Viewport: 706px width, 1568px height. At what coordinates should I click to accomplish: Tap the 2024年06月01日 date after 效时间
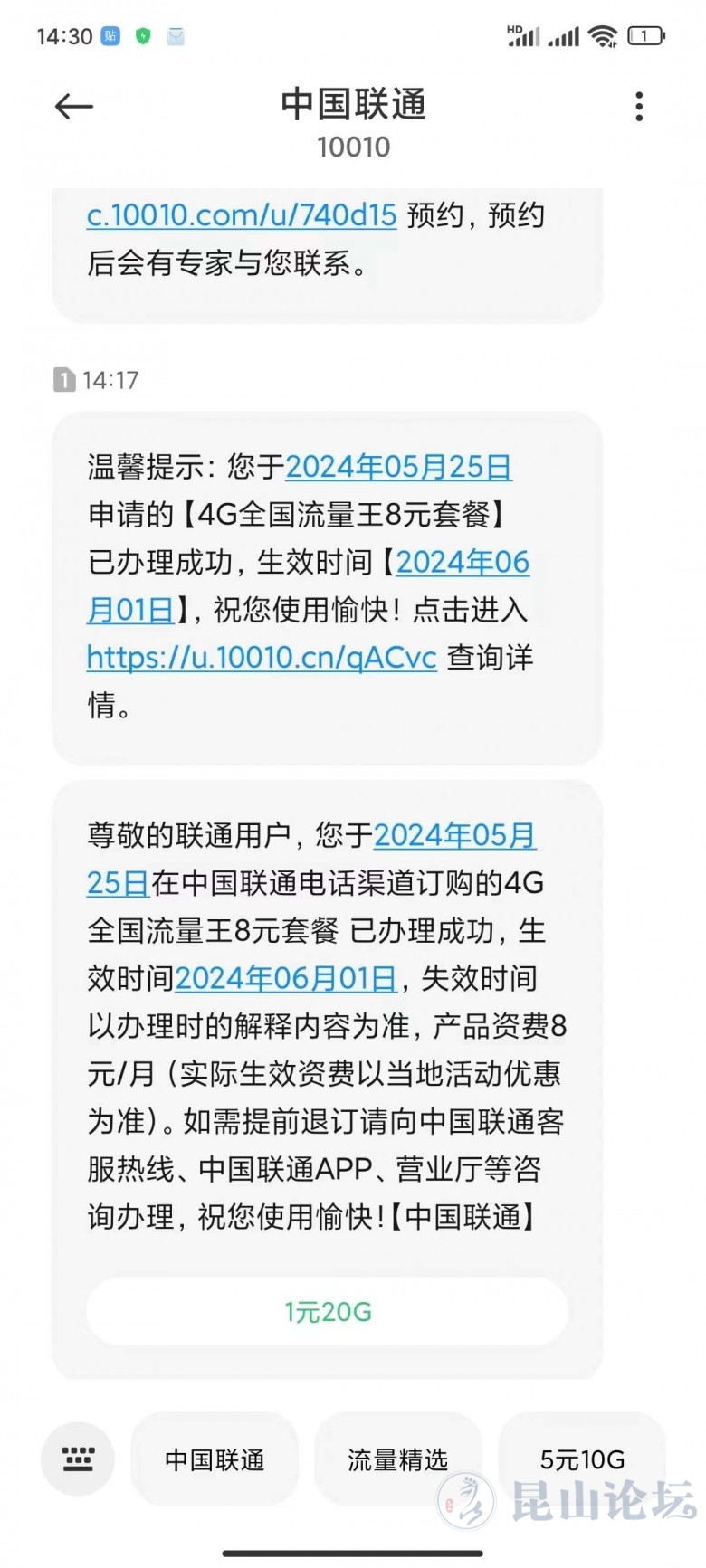(286, 978)
